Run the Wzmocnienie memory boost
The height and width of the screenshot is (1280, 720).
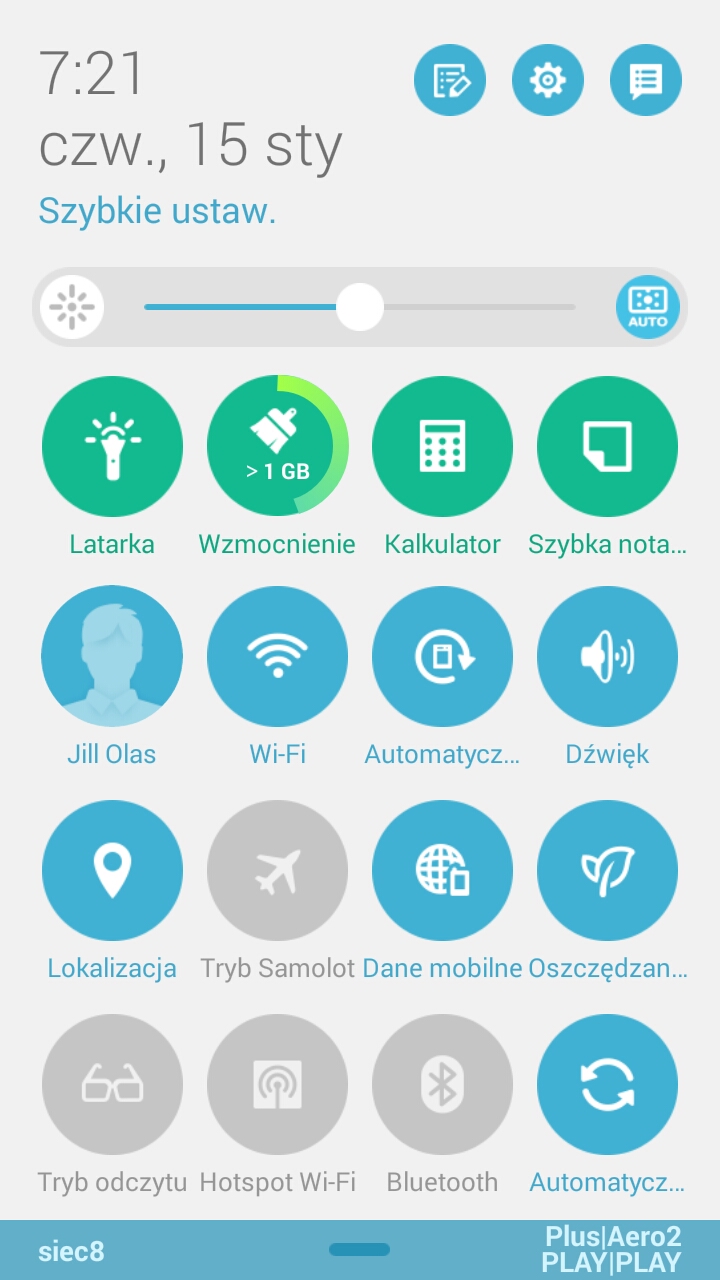[x=277, y=447]
